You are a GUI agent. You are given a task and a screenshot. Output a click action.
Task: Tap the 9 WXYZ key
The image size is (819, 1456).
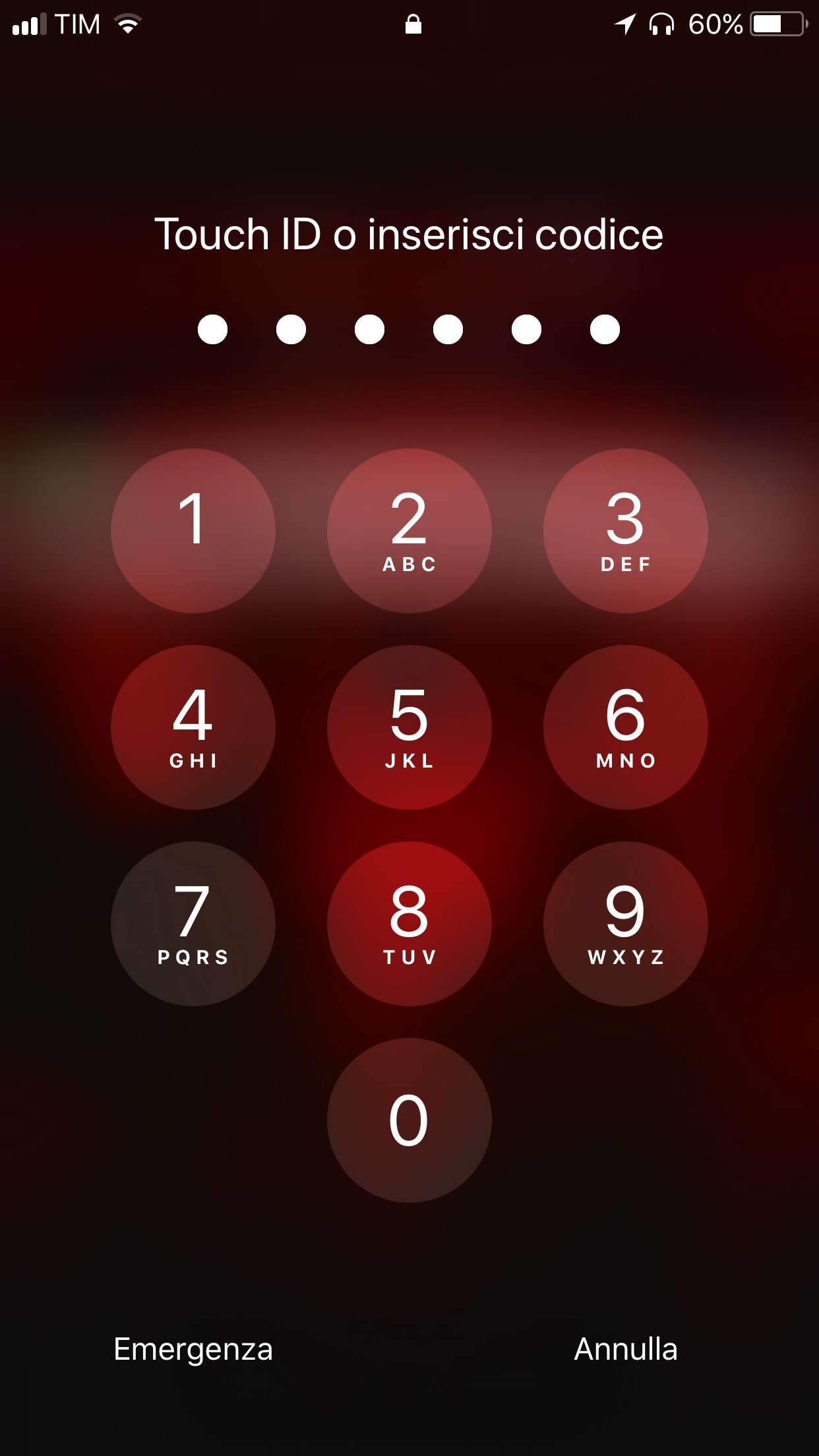click(626, 924)
